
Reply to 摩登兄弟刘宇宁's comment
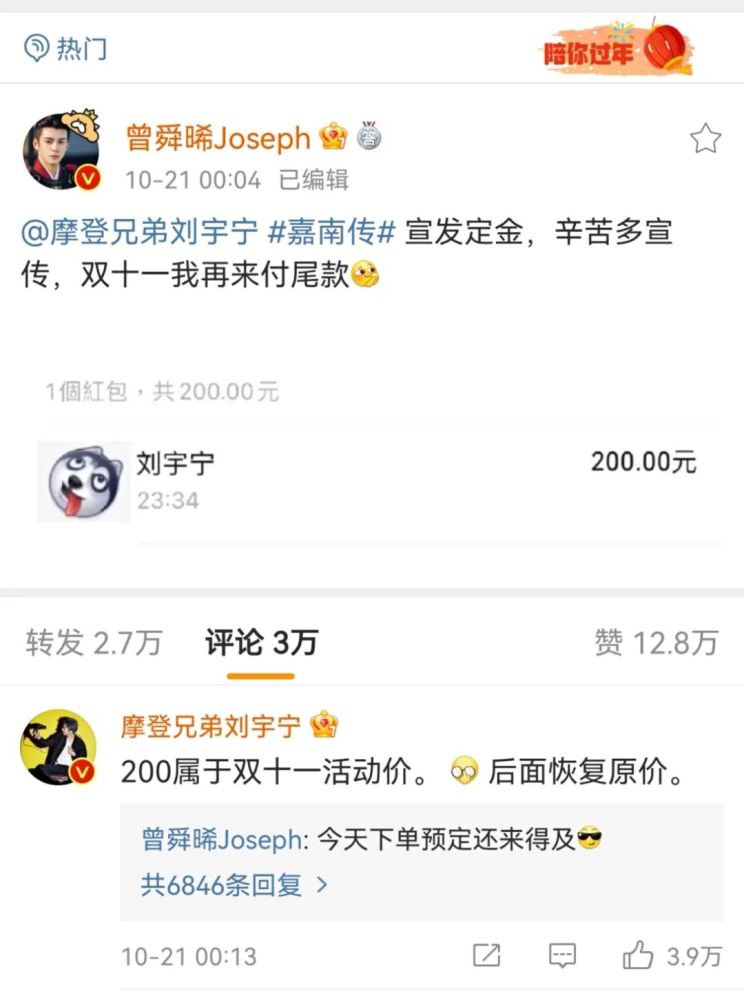click(563, 956)
